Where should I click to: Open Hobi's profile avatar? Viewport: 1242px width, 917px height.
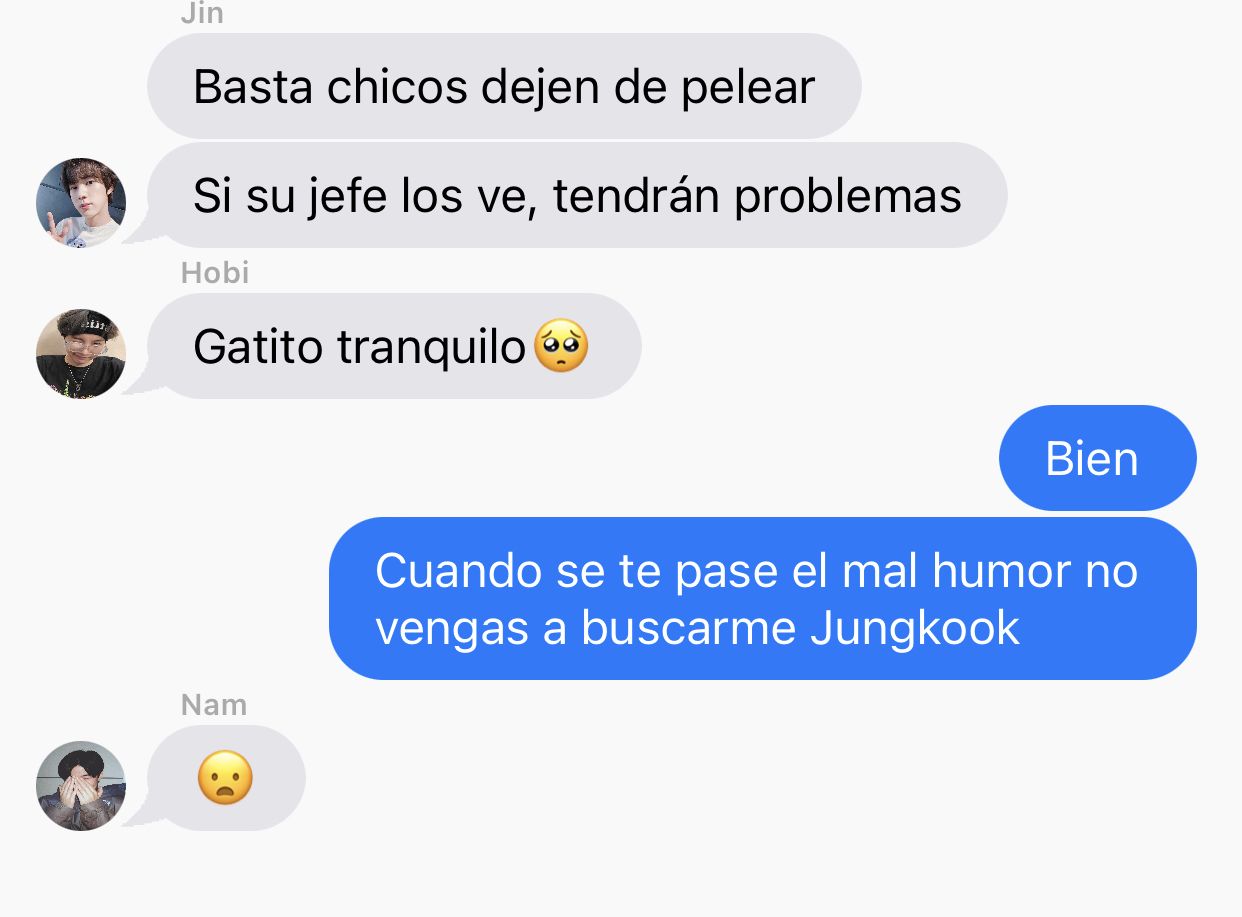coord(81,353)
